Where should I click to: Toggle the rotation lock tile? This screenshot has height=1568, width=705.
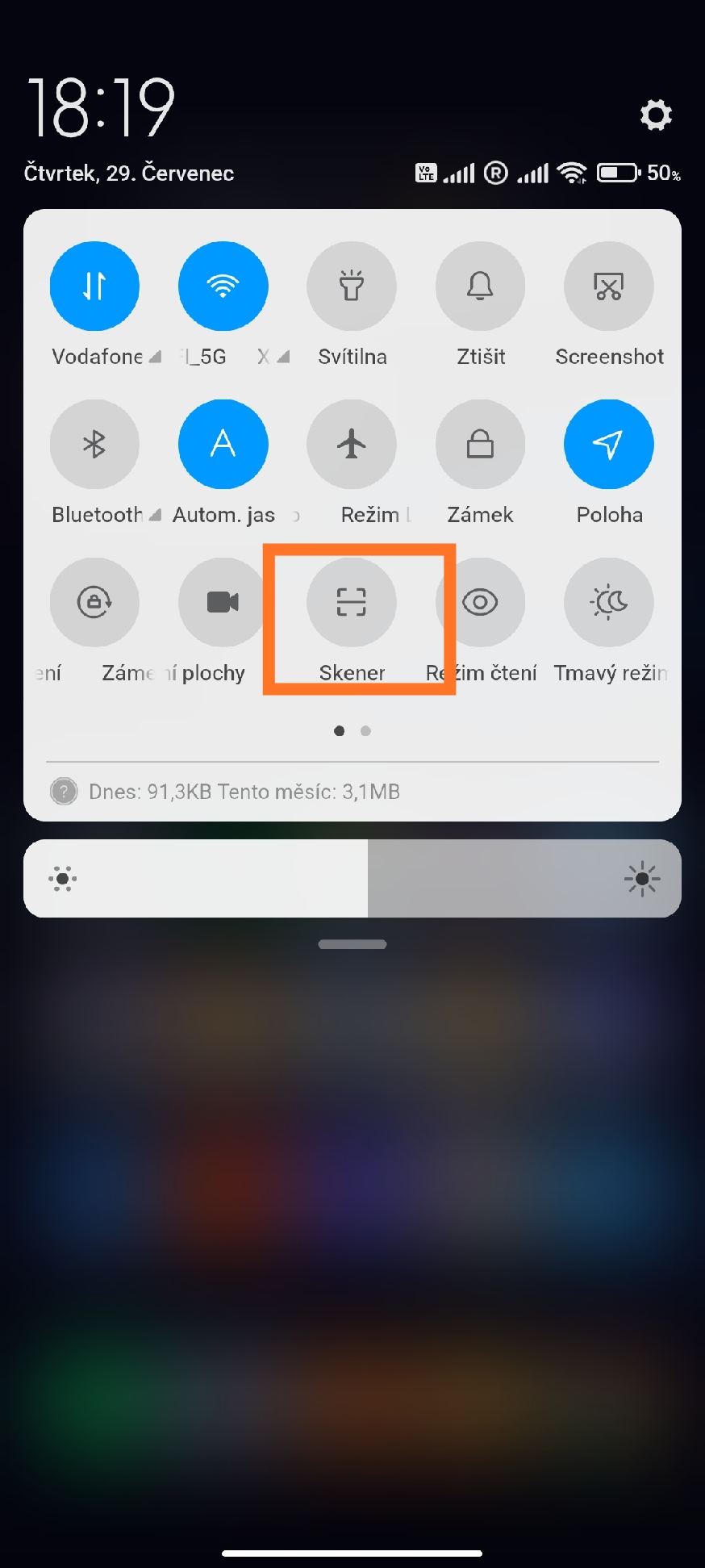[94, 602]
